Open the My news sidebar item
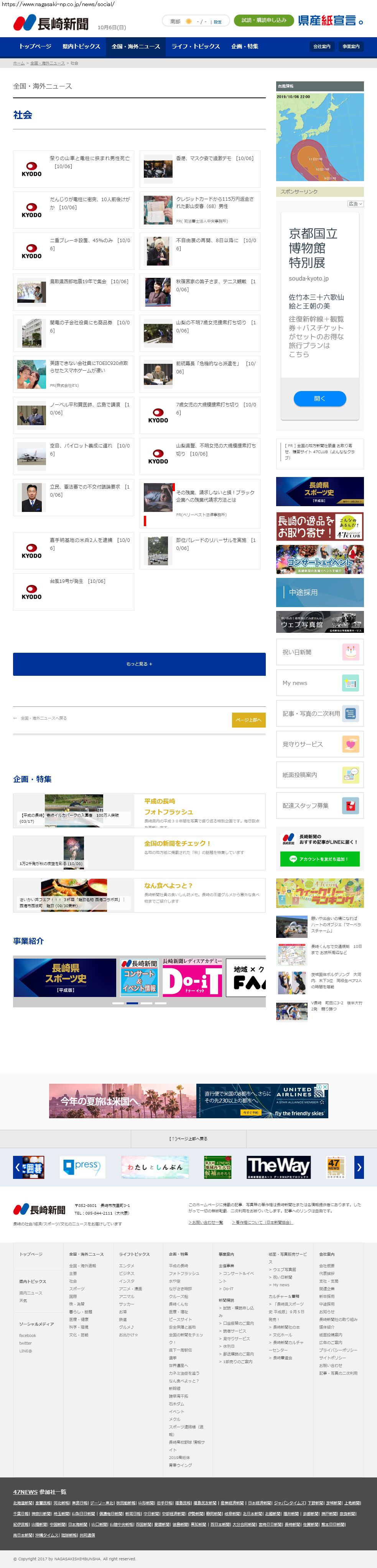Image resolution: width=377 pixels, height=1568 pixels. [x=320, y=683]
